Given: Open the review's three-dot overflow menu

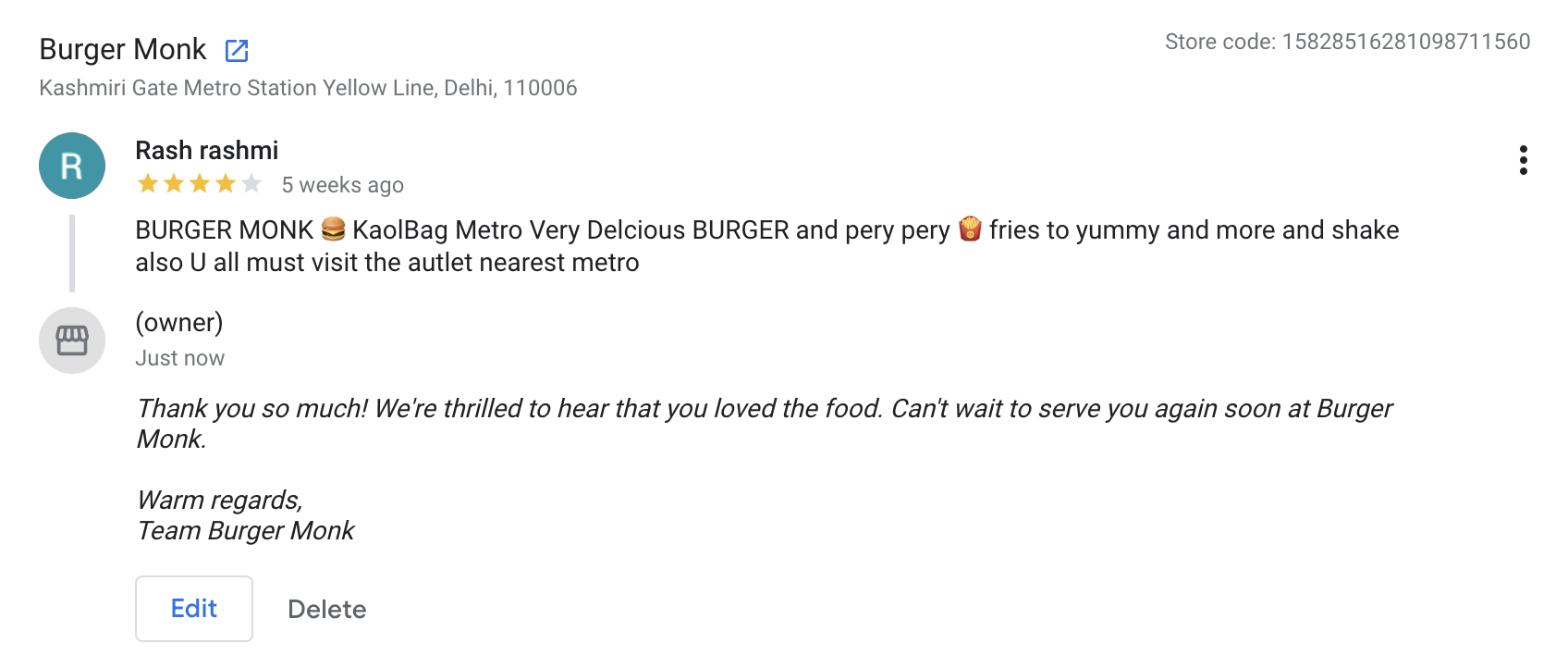Looking at the screenshot, I should point(1523,160).
